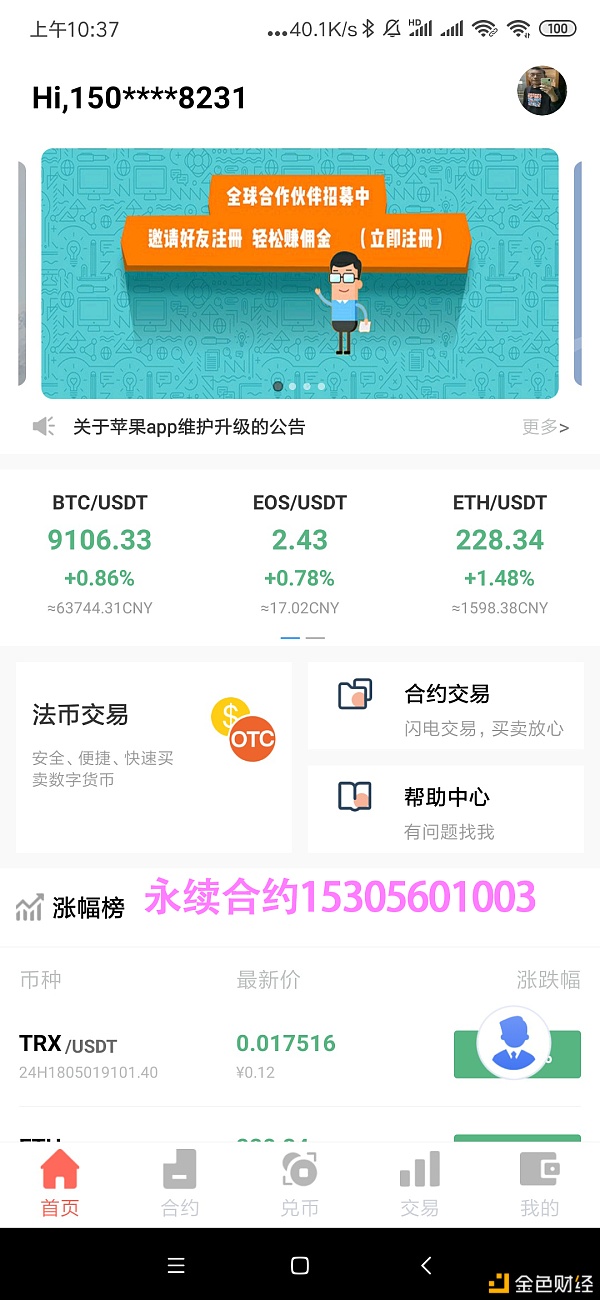Viewport: 600px width, 1300px height.
Task: Open the ETH/USDT market ticker
Action: pos(499,552)
